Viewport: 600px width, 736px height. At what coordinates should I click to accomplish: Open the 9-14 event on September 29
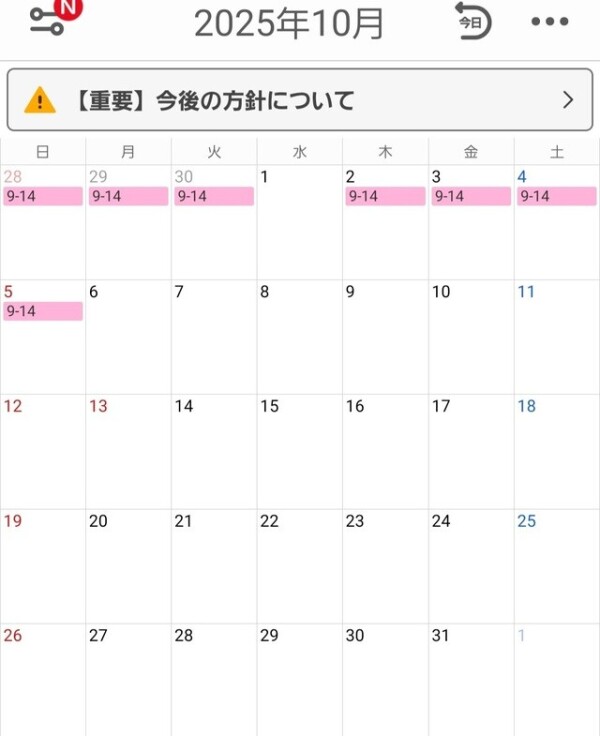coord(128,196)
